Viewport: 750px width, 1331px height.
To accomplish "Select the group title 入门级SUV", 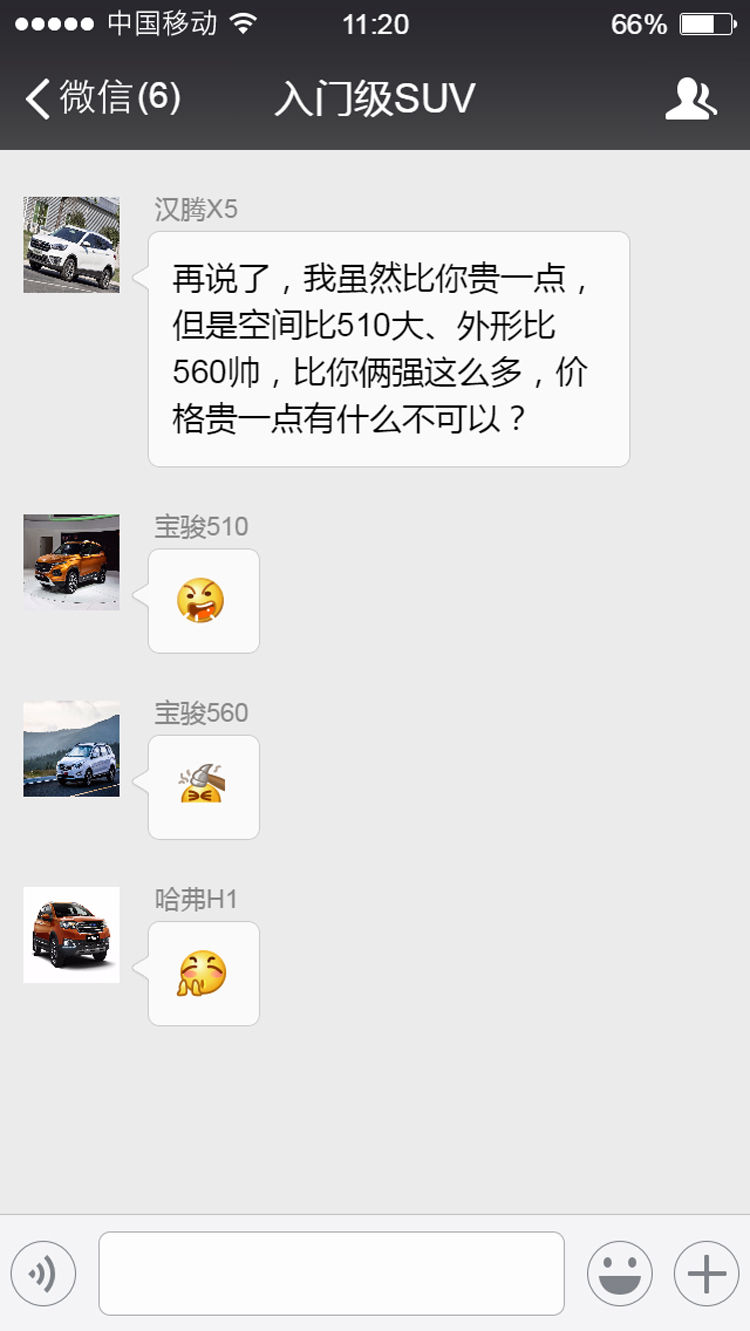I will pos(377,98).
